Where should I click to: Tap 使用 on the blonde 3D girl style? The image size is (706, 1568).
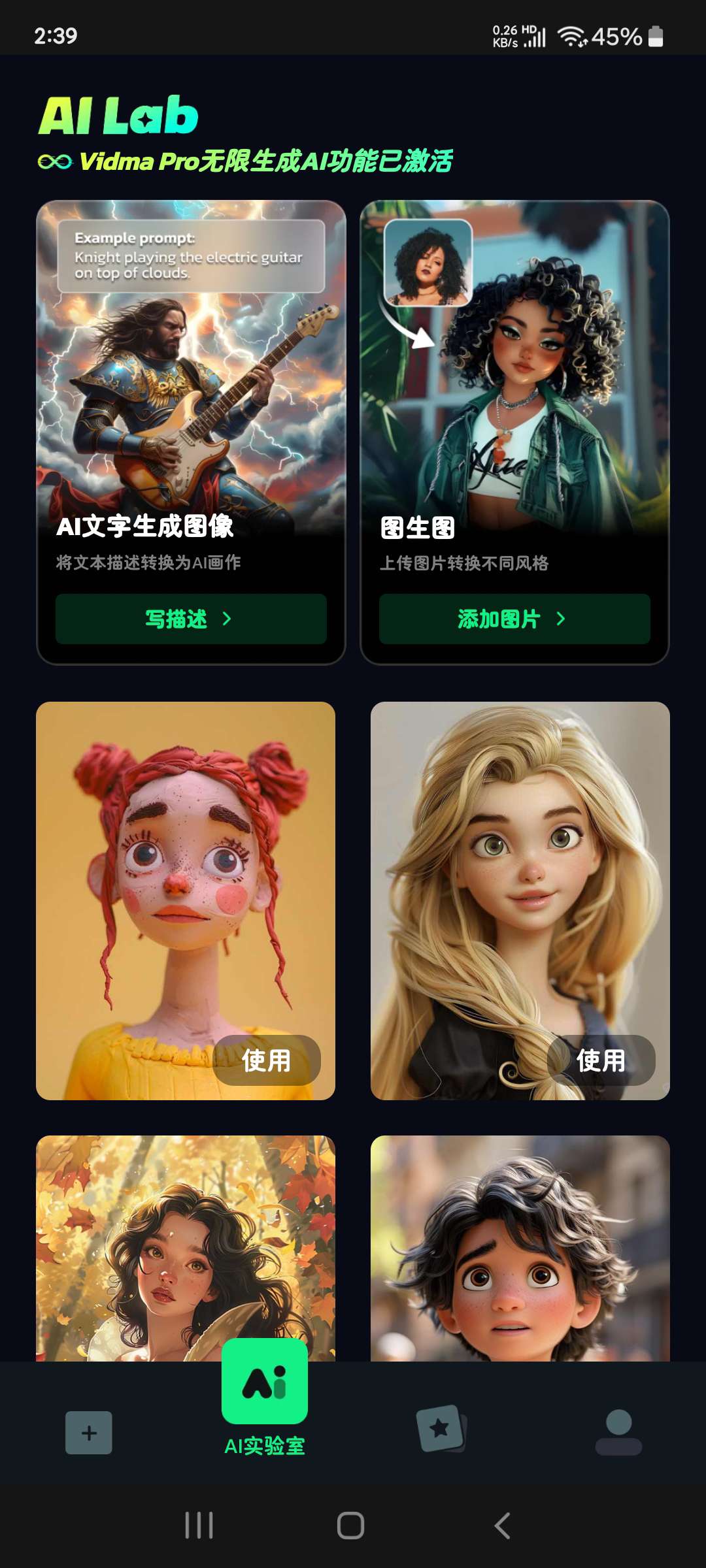tap(601, 1060)
